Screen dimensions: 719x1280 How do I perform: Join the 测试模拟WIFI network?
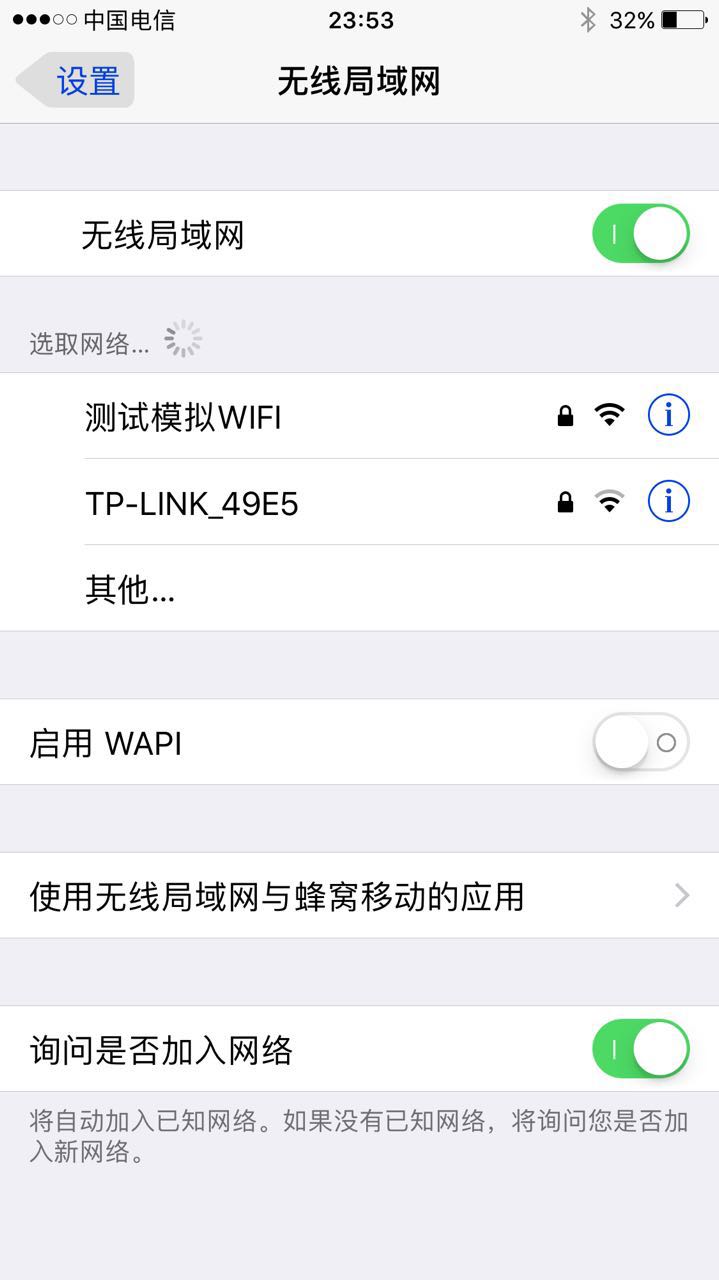point(183,417)
